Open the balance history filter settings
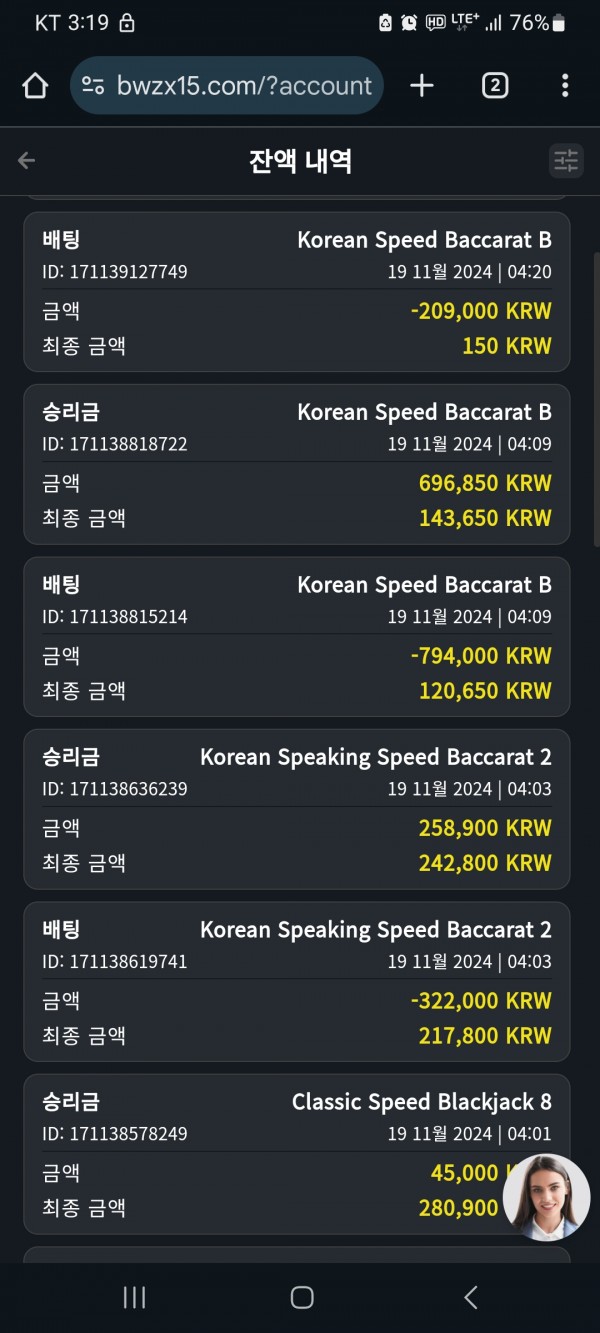This screenshot has height=1333, width=600. click(566, 160)
